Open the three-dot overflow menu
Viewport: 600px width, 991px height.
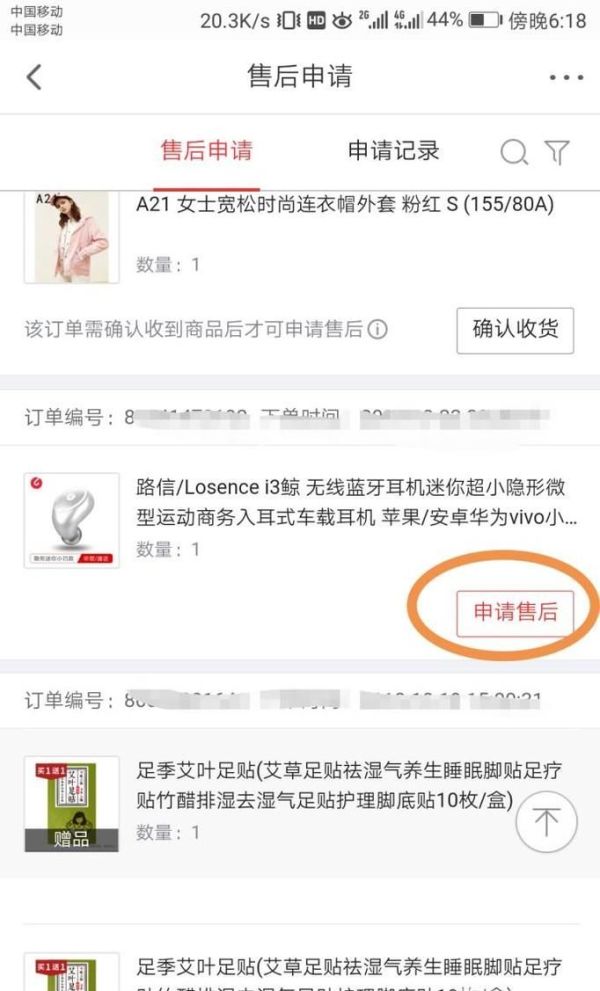point(565,77)
